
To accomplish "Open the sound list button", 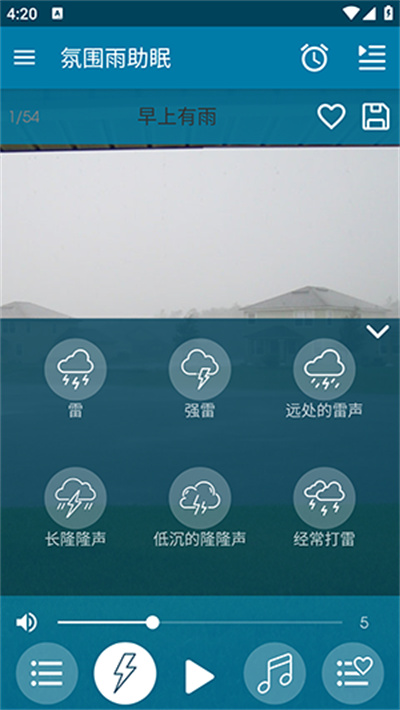I will pyautogui.click(x=47, y=674).
